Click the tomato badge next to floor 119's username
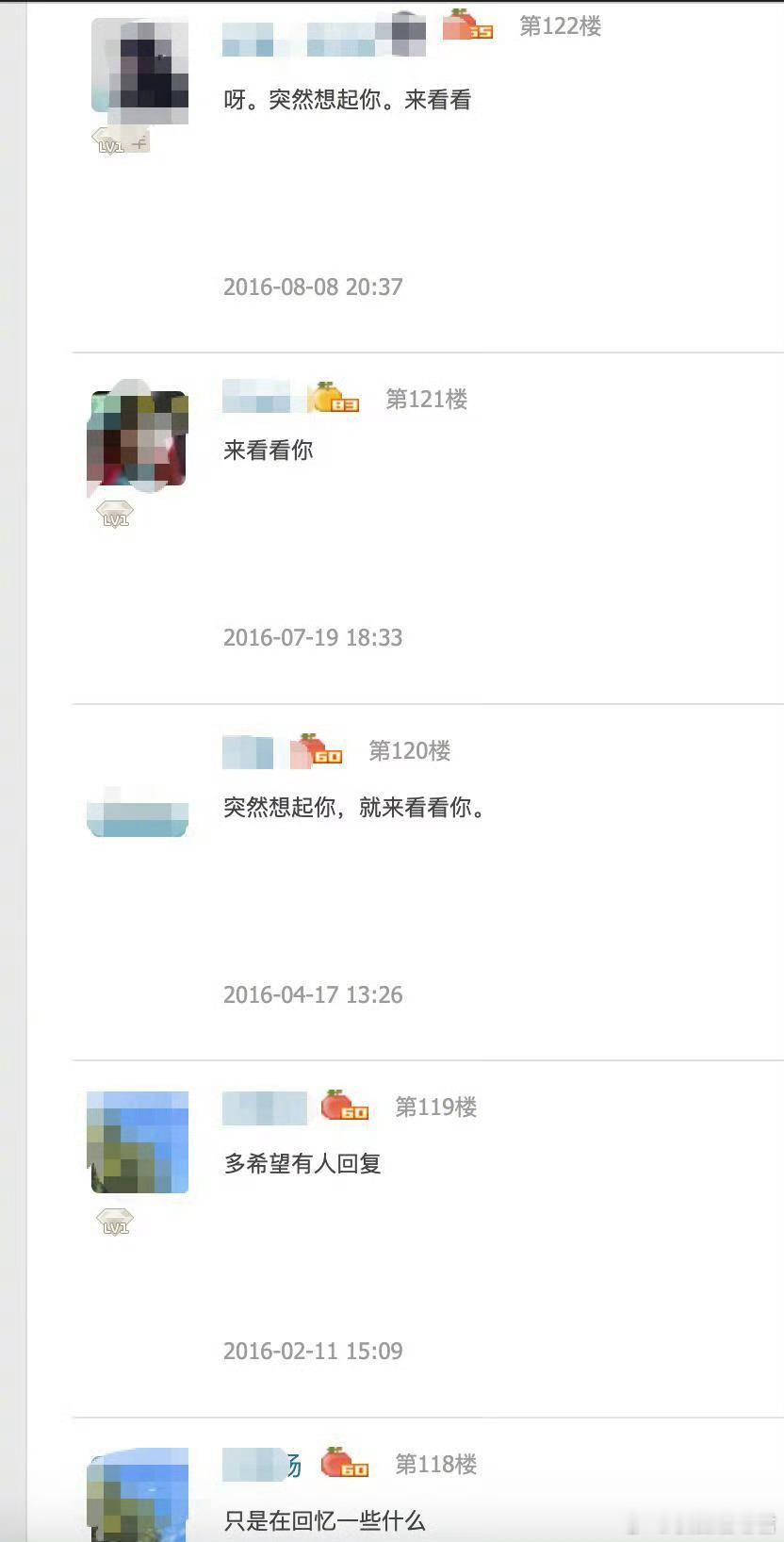Viewport: 784px width, 1542px height. pos(343,1107)
